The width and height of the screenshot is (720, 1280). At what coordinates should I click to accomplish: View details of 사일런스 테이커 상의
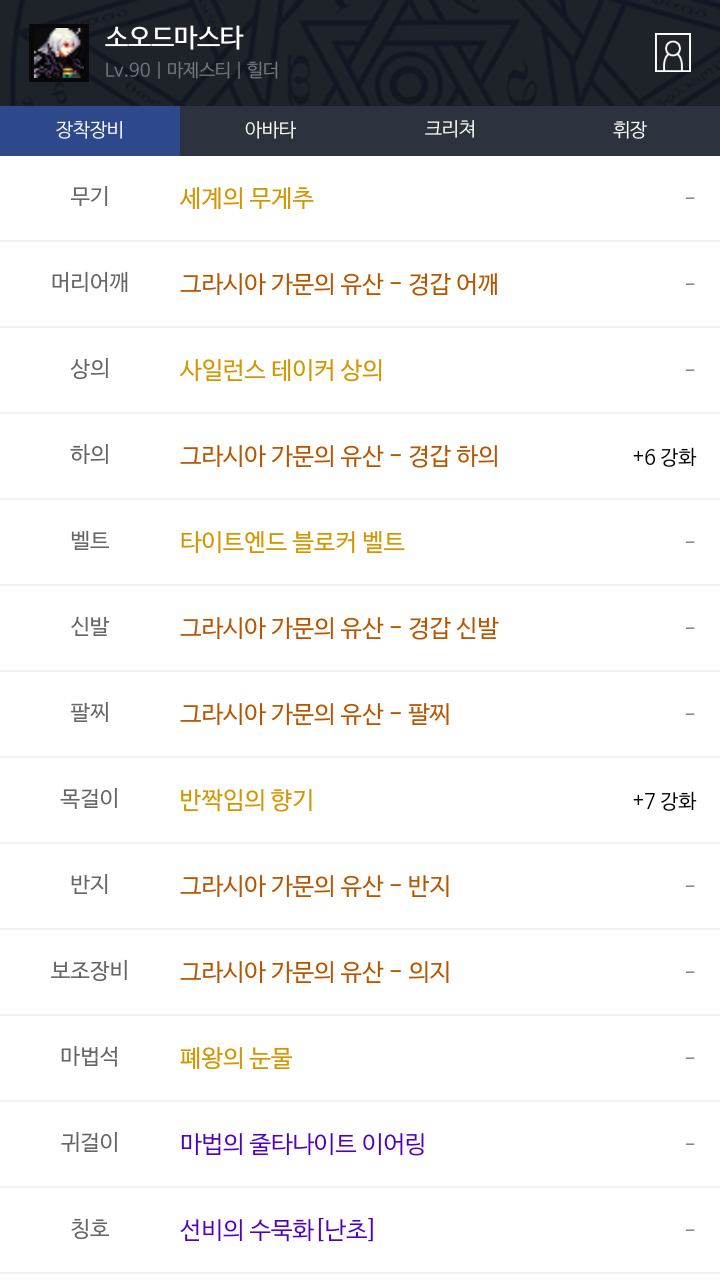[281, 370]
